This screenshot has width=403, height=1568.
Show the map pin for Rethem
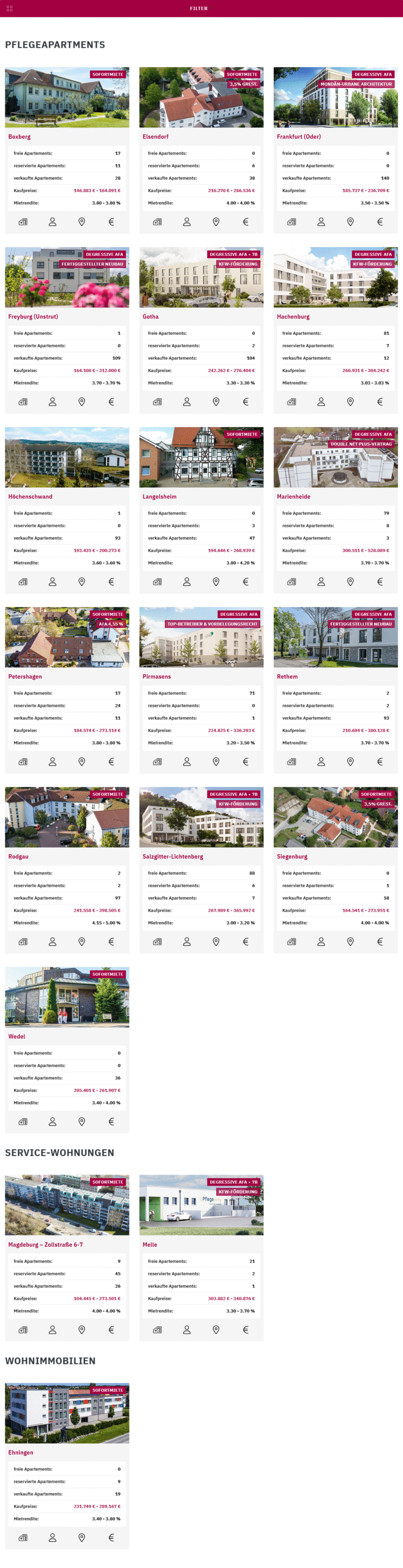pyautogui.click(x=350, y=762)
